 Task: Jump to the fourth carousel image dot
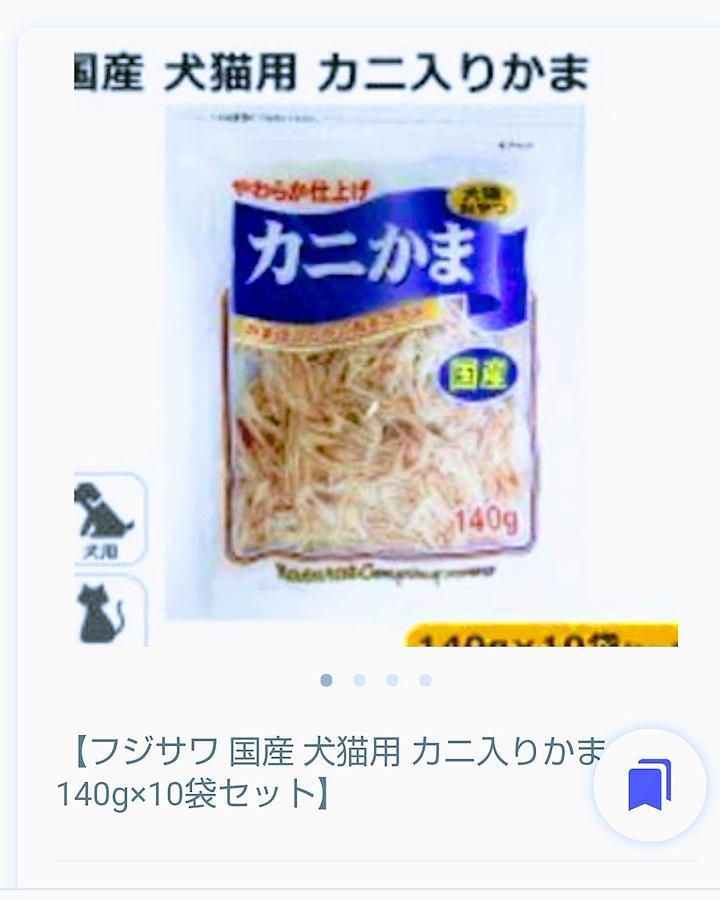425,680
